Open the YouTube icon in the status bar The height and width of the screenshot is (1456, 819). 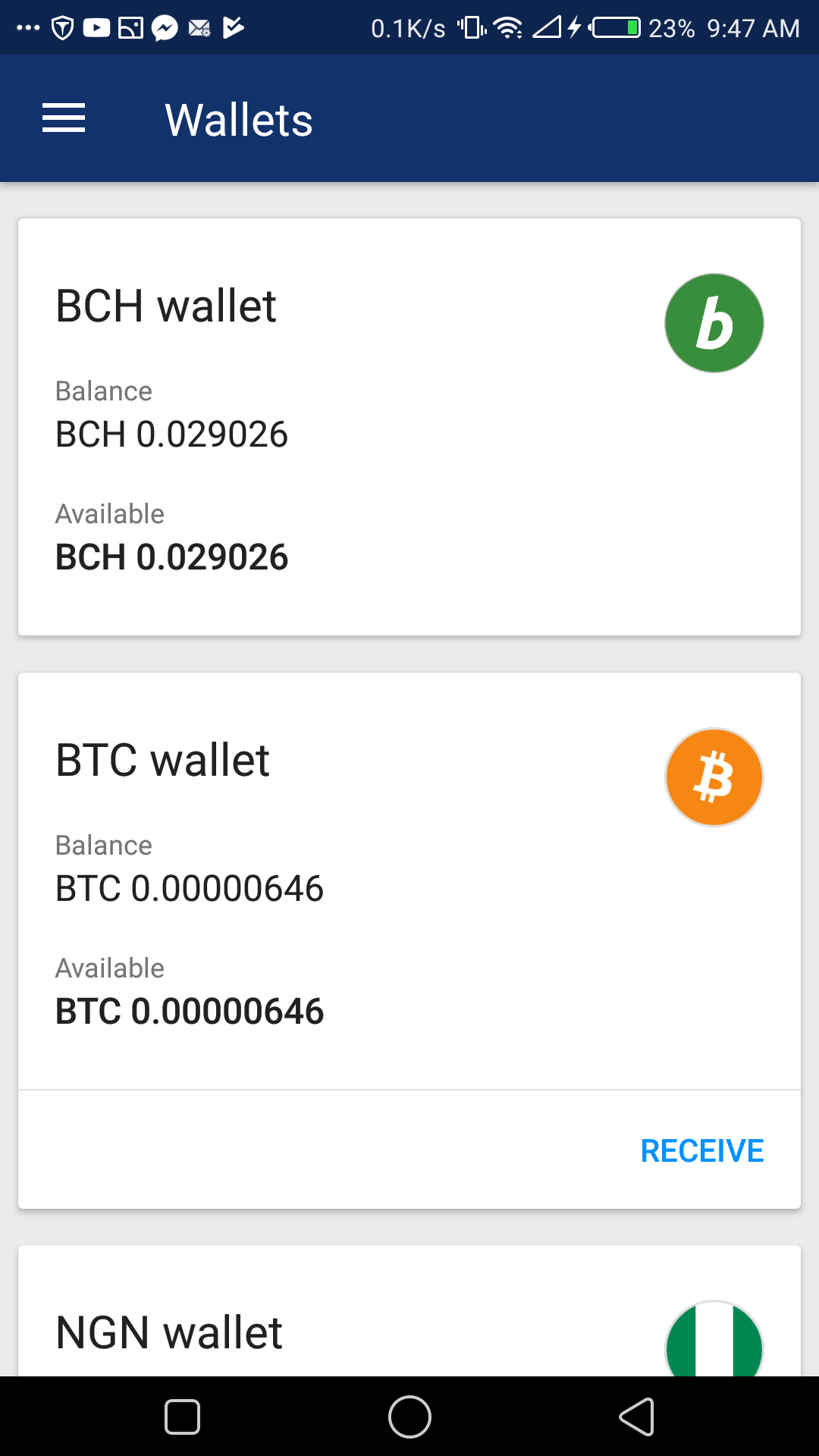95,27
